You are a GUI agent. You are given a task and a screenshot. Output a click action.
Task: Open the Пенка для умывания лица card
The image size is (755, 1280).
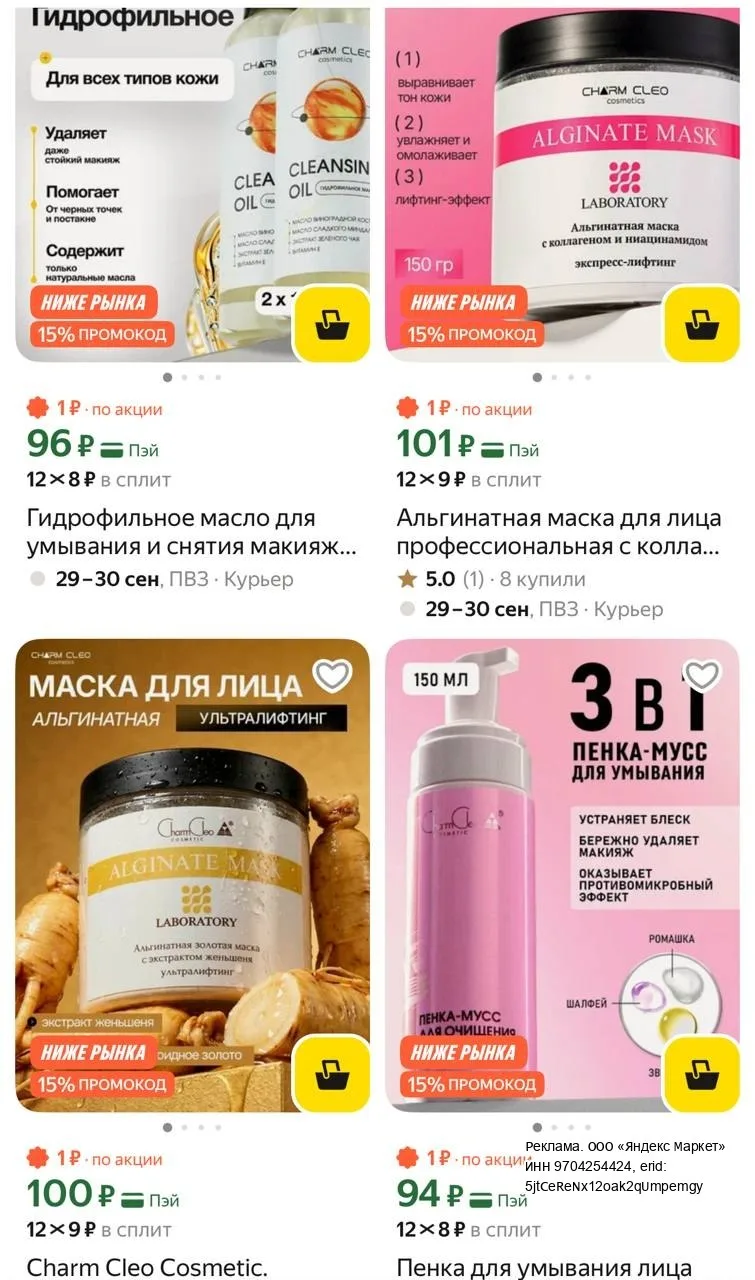tap(544, 1267)
